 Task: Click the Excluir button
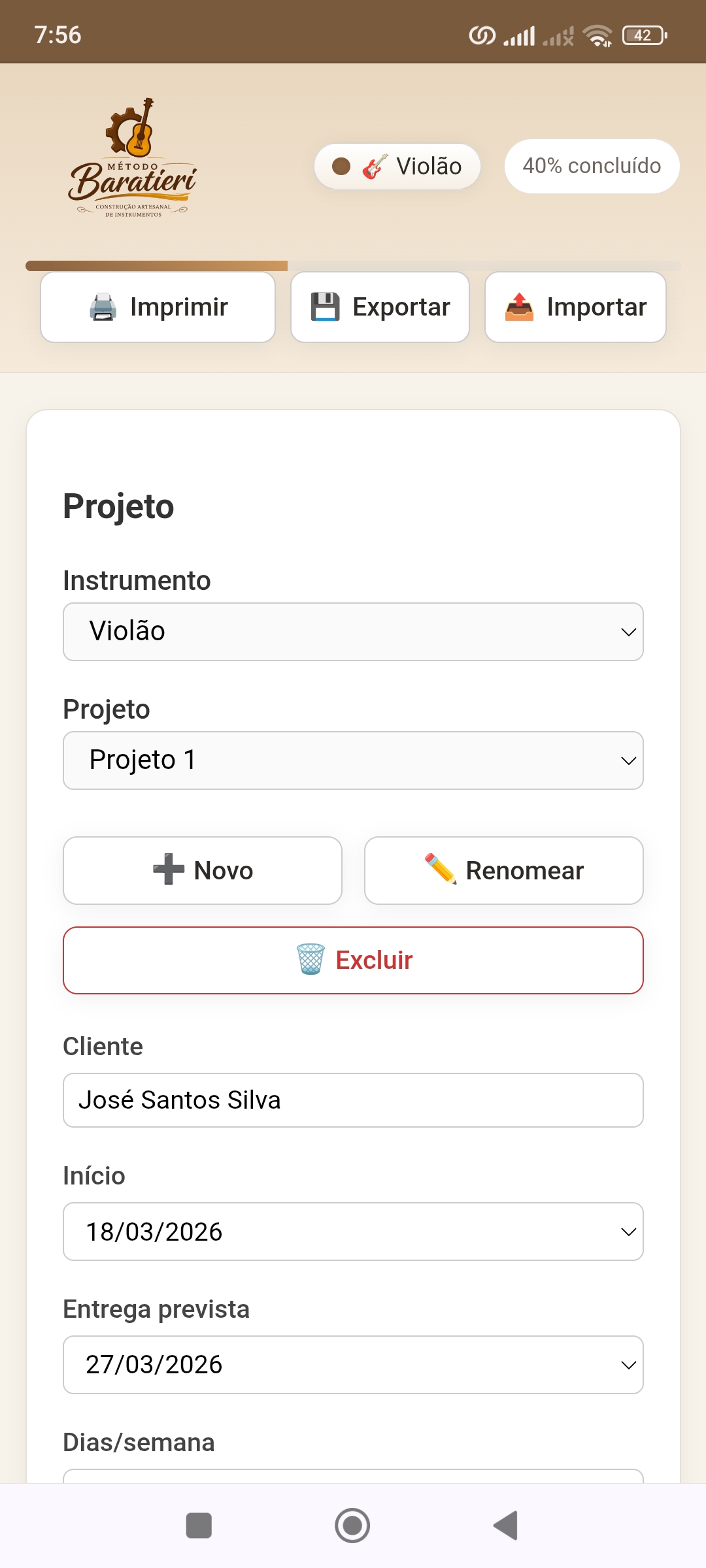[x=353, y=960]
